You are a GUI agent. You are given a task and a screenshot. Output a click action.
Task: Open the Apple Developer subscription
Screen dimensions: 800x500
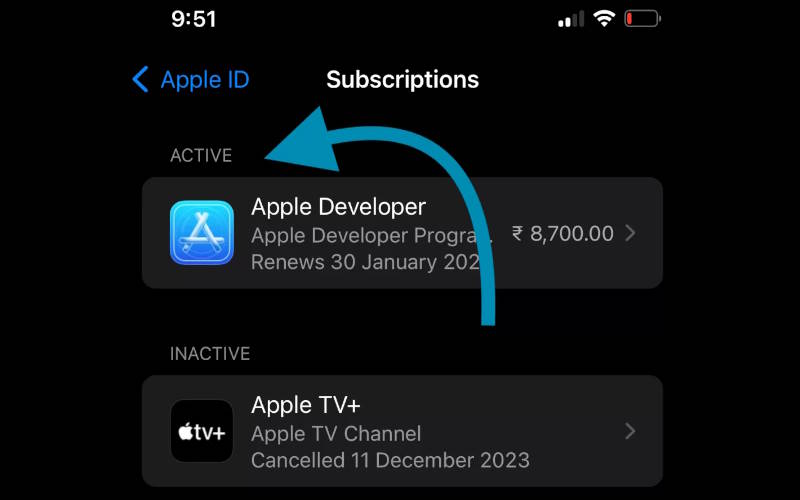point(400,233)
